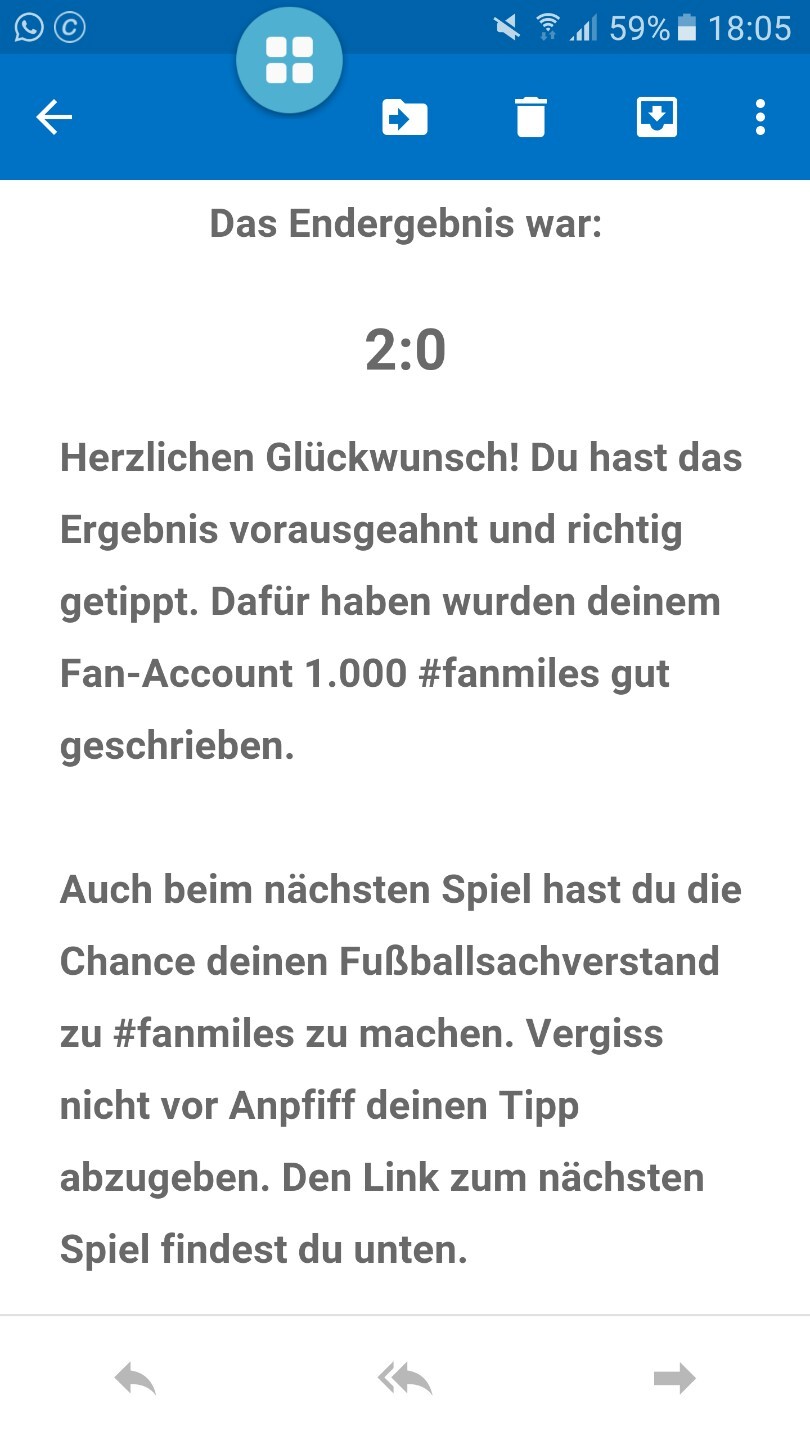The width and height of the screenshot is (810, 1440).
Task: Archive this email
Action: (x=657, y=117)
